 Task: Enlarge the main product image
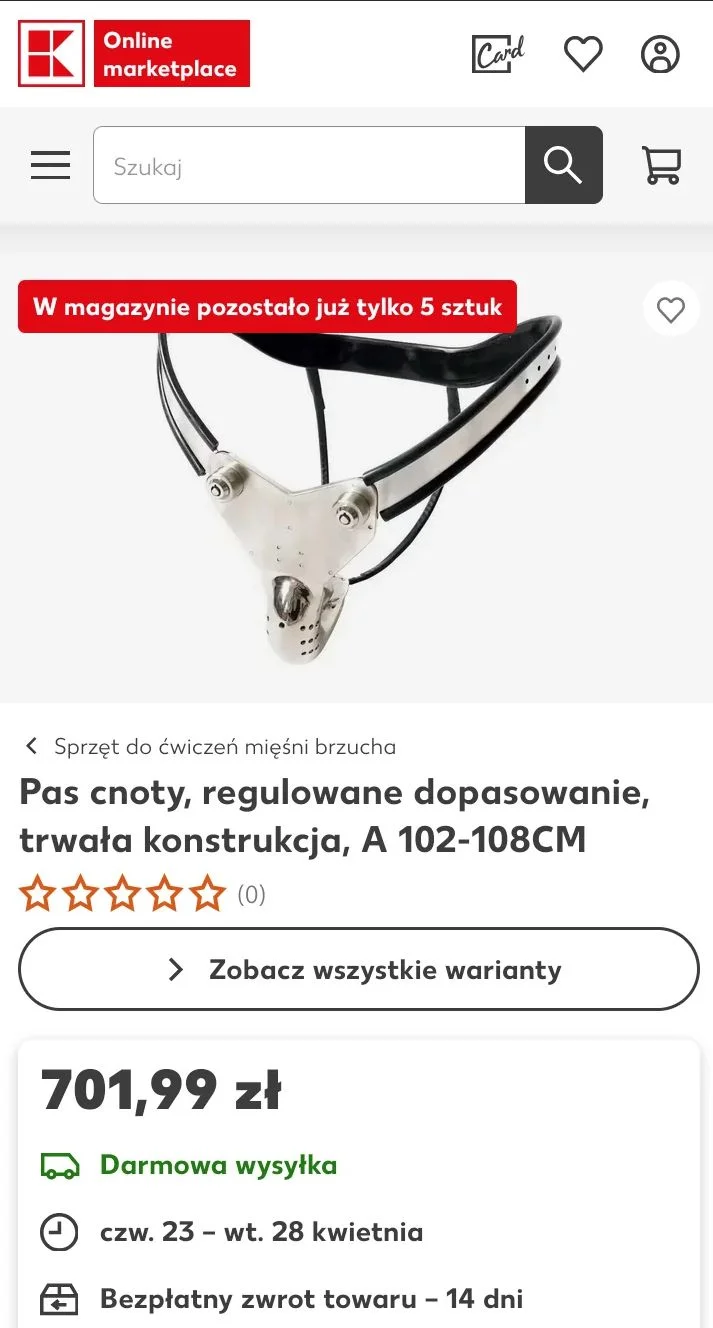(x=355, y=500)
